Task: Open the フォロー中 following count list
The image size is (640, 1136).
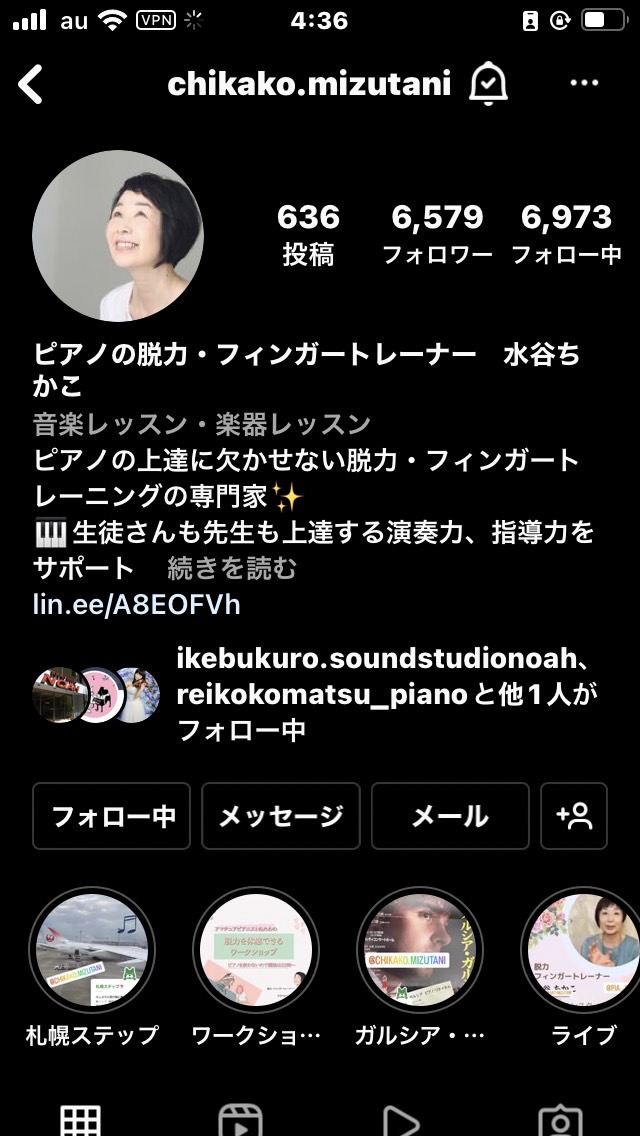Action: [x=566, y=235]
